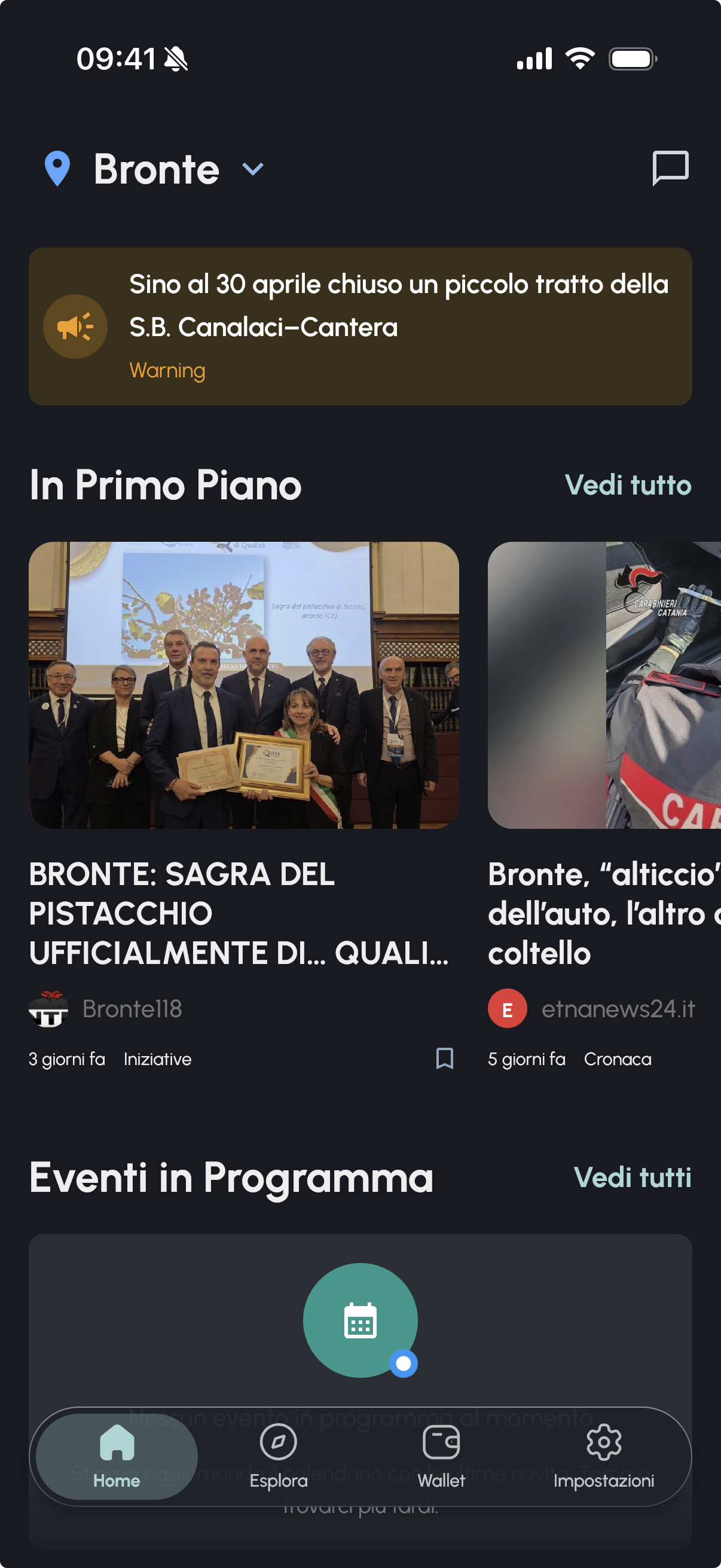This screenshot has height=1568, width=721.
Task: Select the Cronaca category label
Action: (618, 1059)
